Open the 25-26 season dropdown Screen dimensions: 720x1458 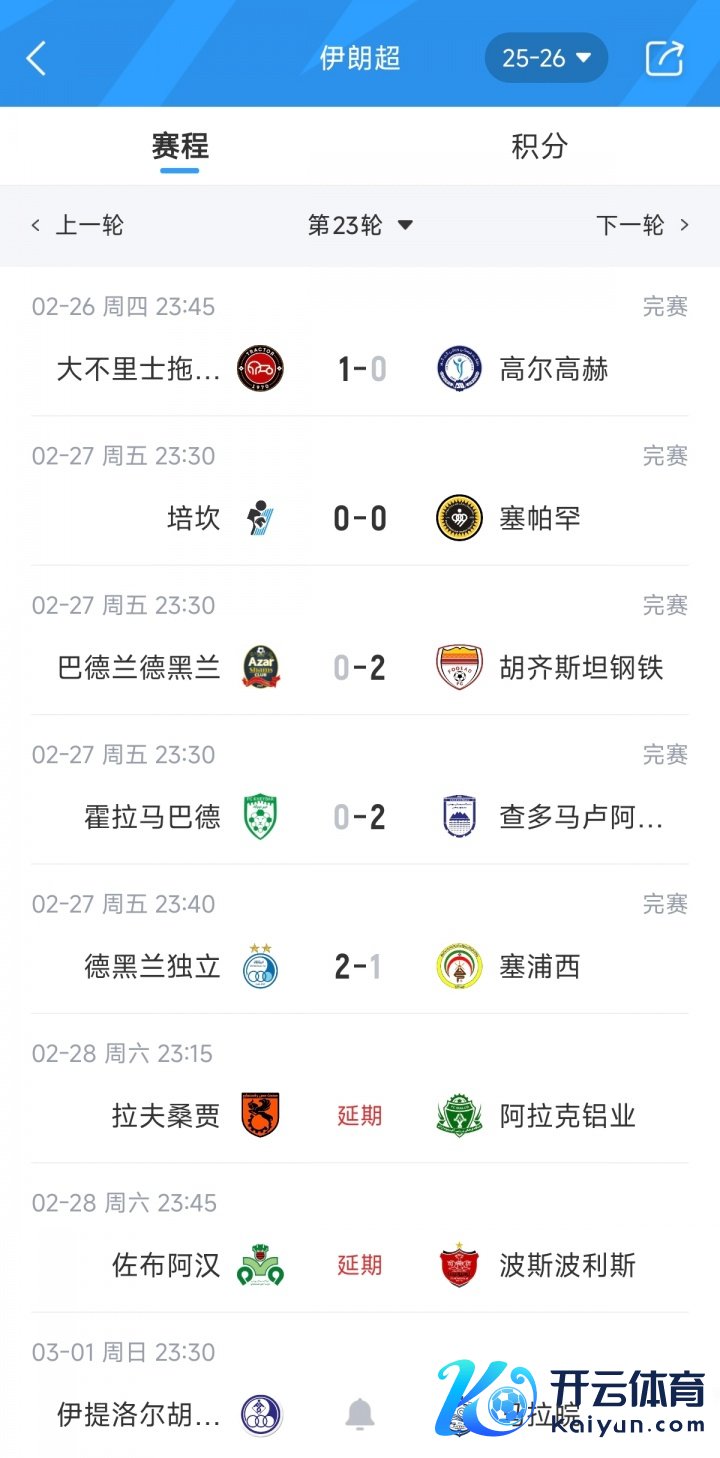pyautogui.click(x=546, y=58)
